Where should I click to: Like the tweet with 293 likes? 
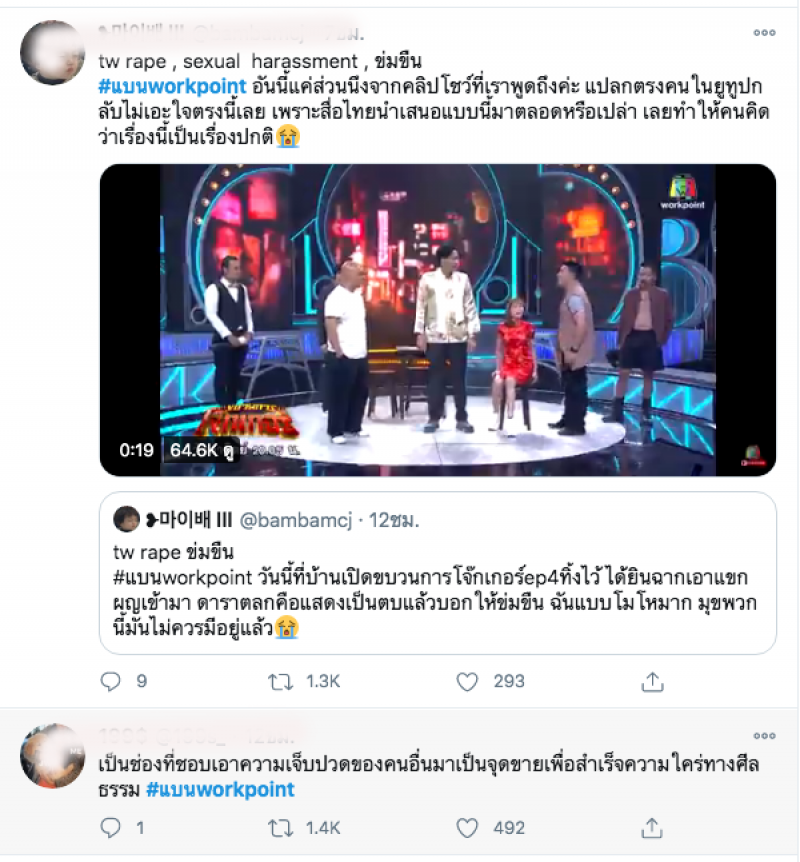coord(467,682)
